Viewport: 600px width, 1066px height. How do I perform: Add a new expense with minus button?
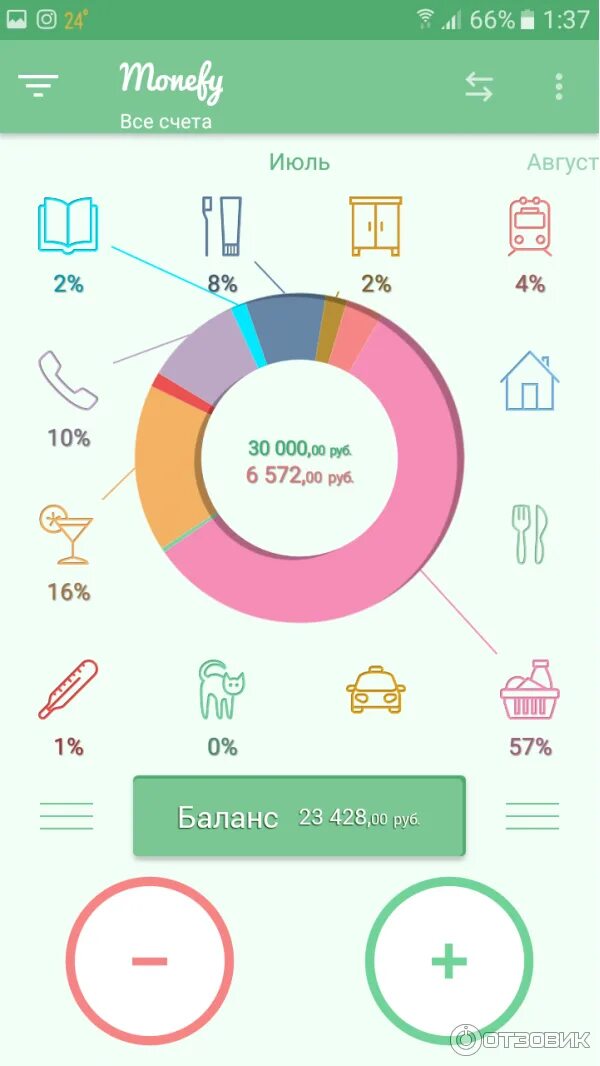(149, 961)
